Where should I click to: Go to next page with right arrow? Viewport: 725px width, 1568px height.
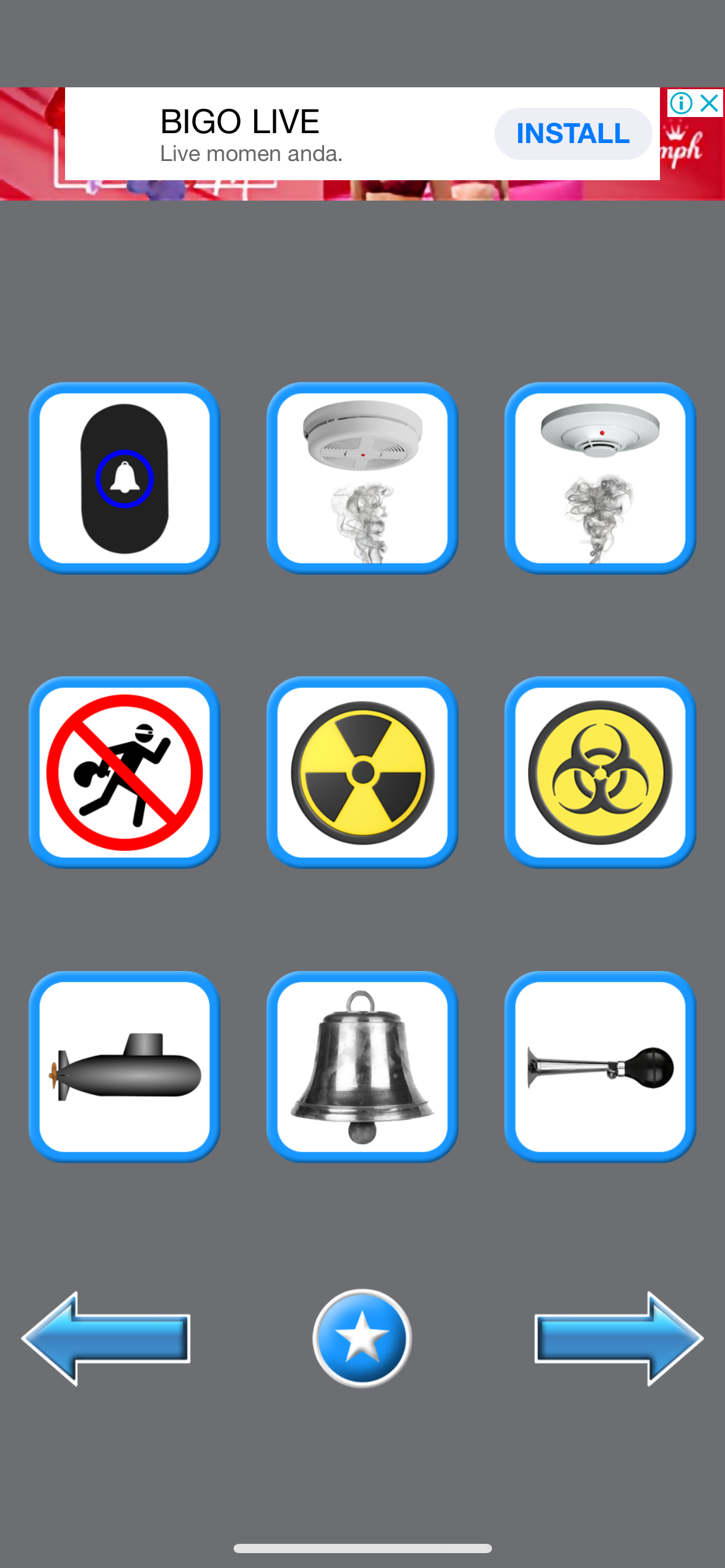pos(618,1338)
